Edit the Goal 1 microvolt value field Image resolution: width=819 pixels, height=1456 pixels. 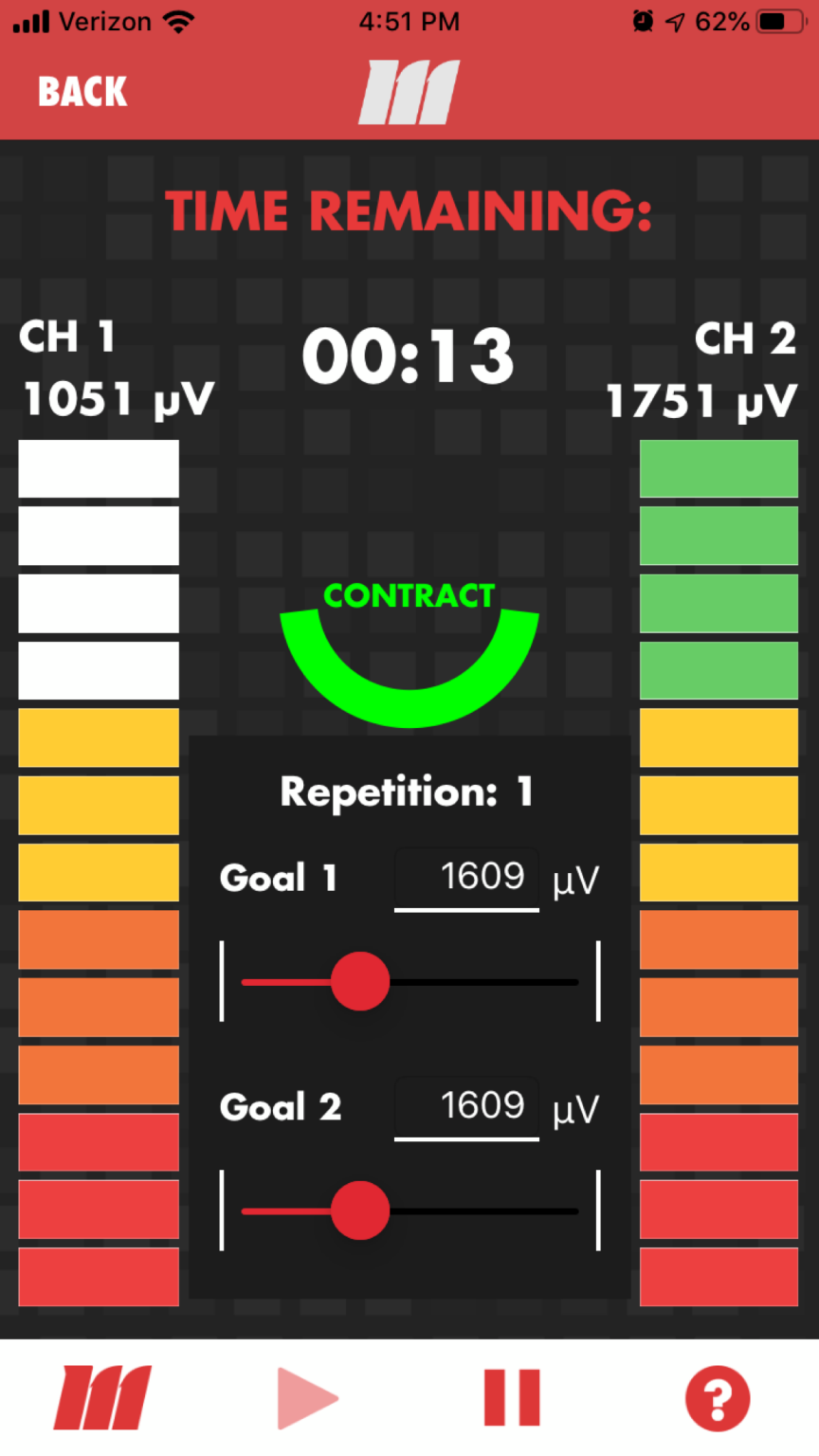[466, 879]
